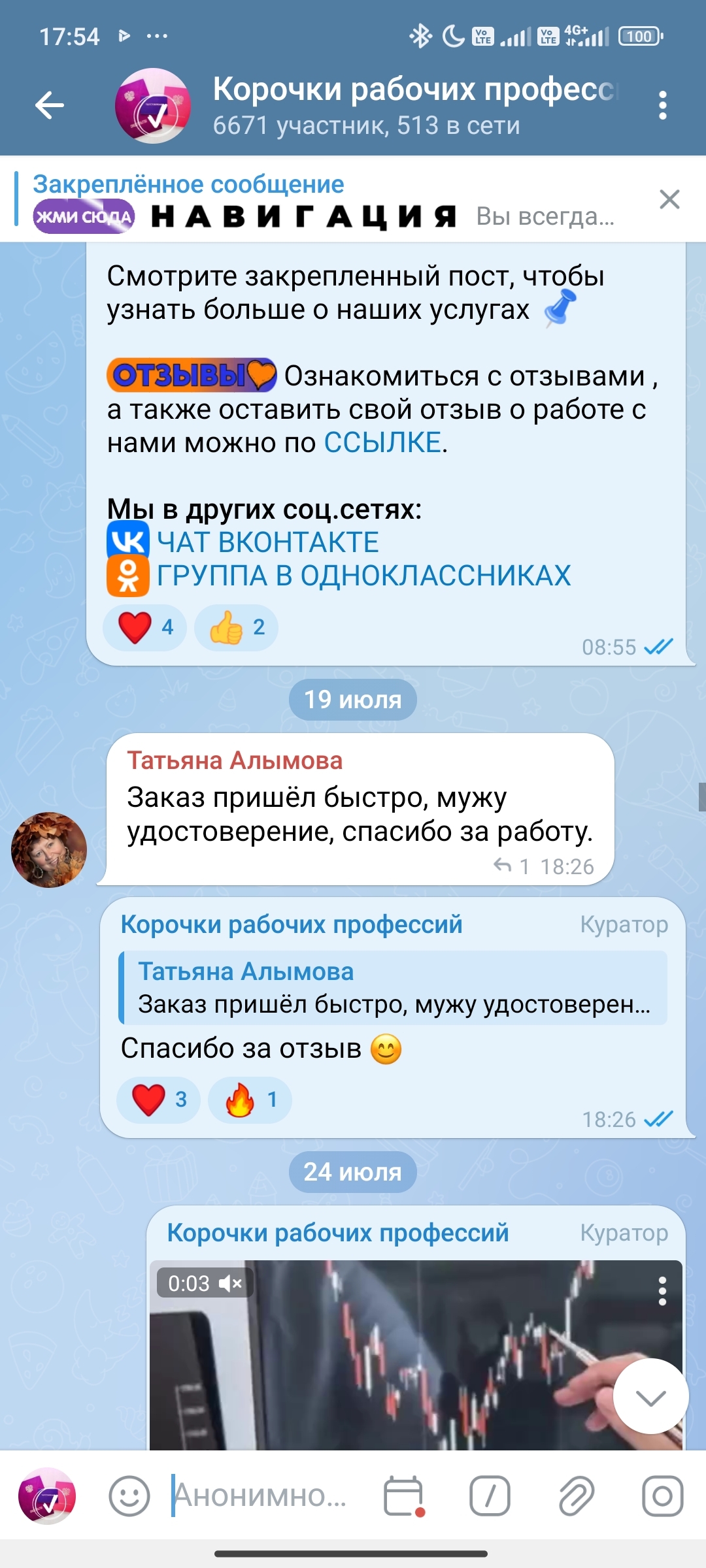Open the emoji picker
This screenshot has width=706, height=1568.
(x=129, y=1495)
